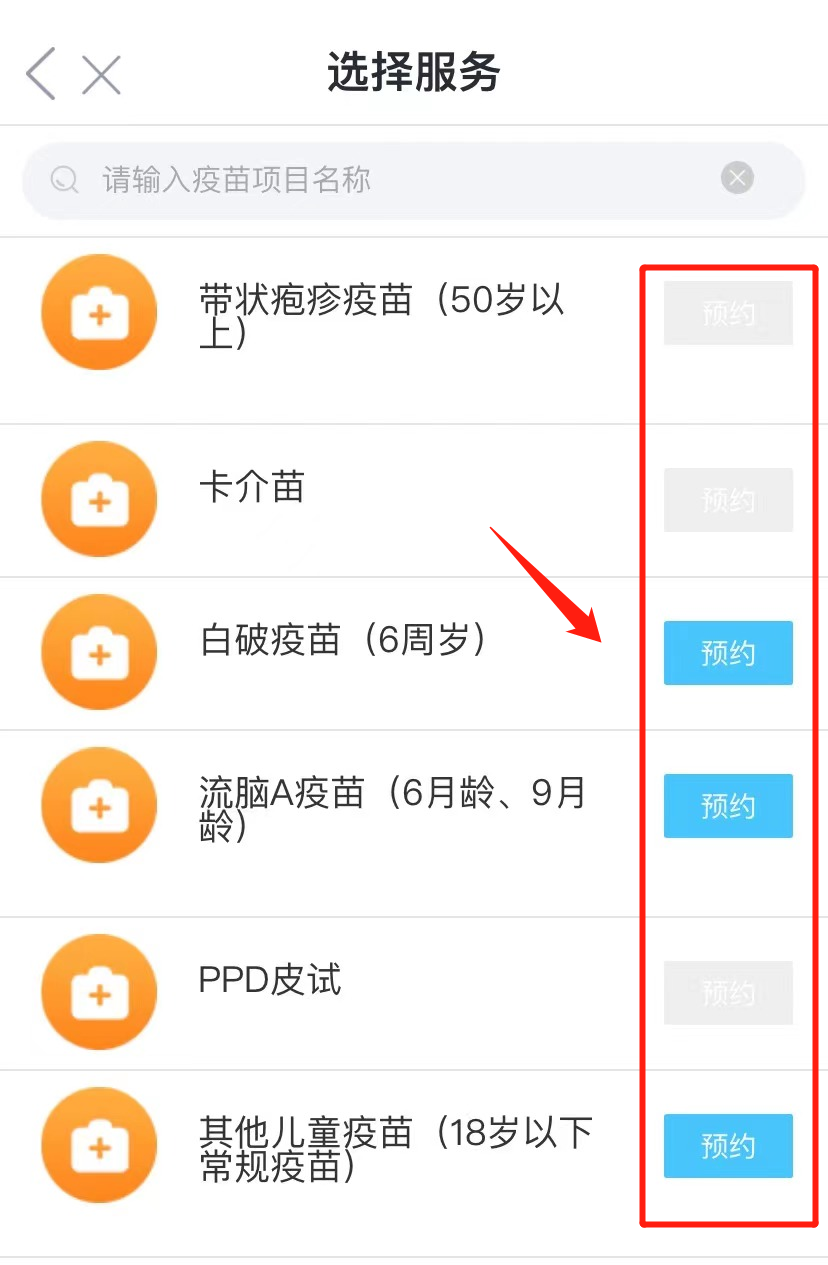Tap the vaccine name search field
828x1265 pixels.
[x=400, y=180]
